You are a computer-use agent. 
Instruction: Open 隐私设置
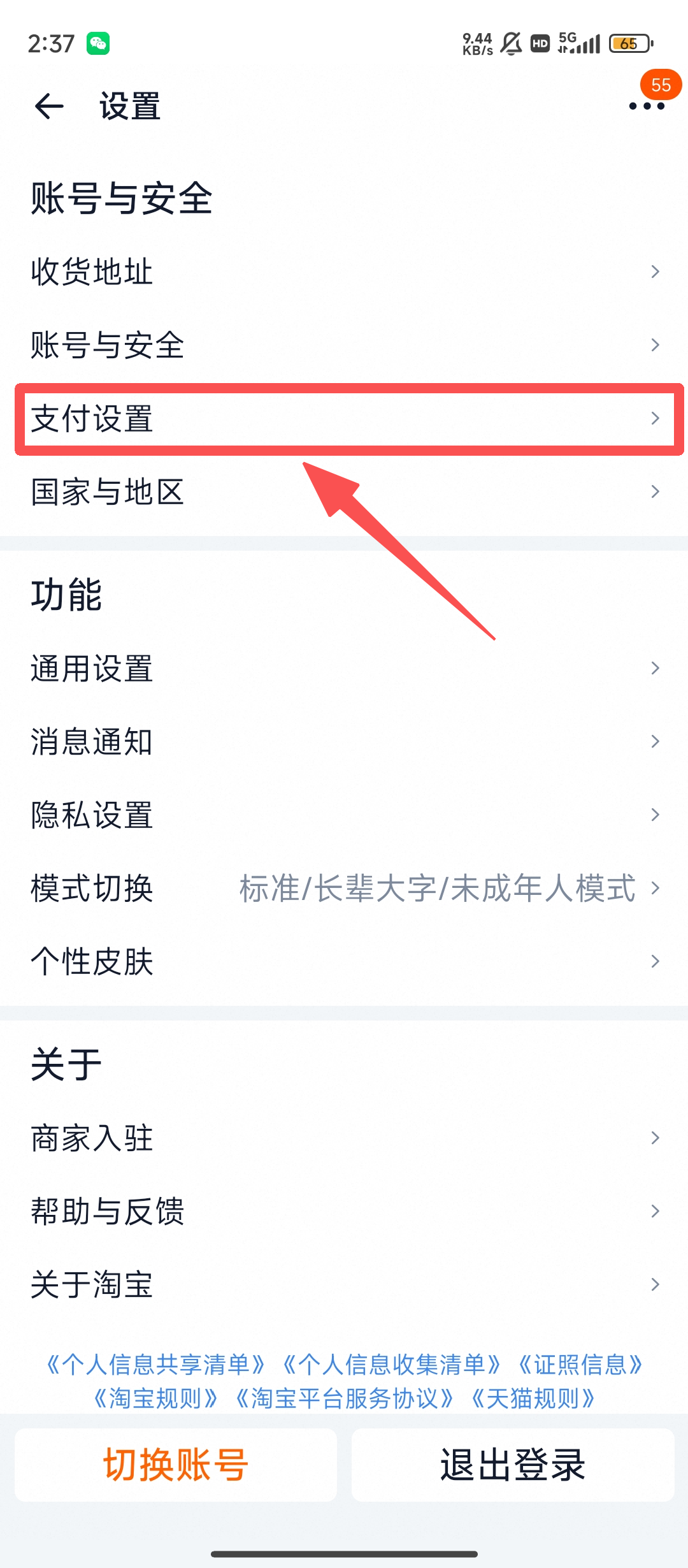[344, 815]
